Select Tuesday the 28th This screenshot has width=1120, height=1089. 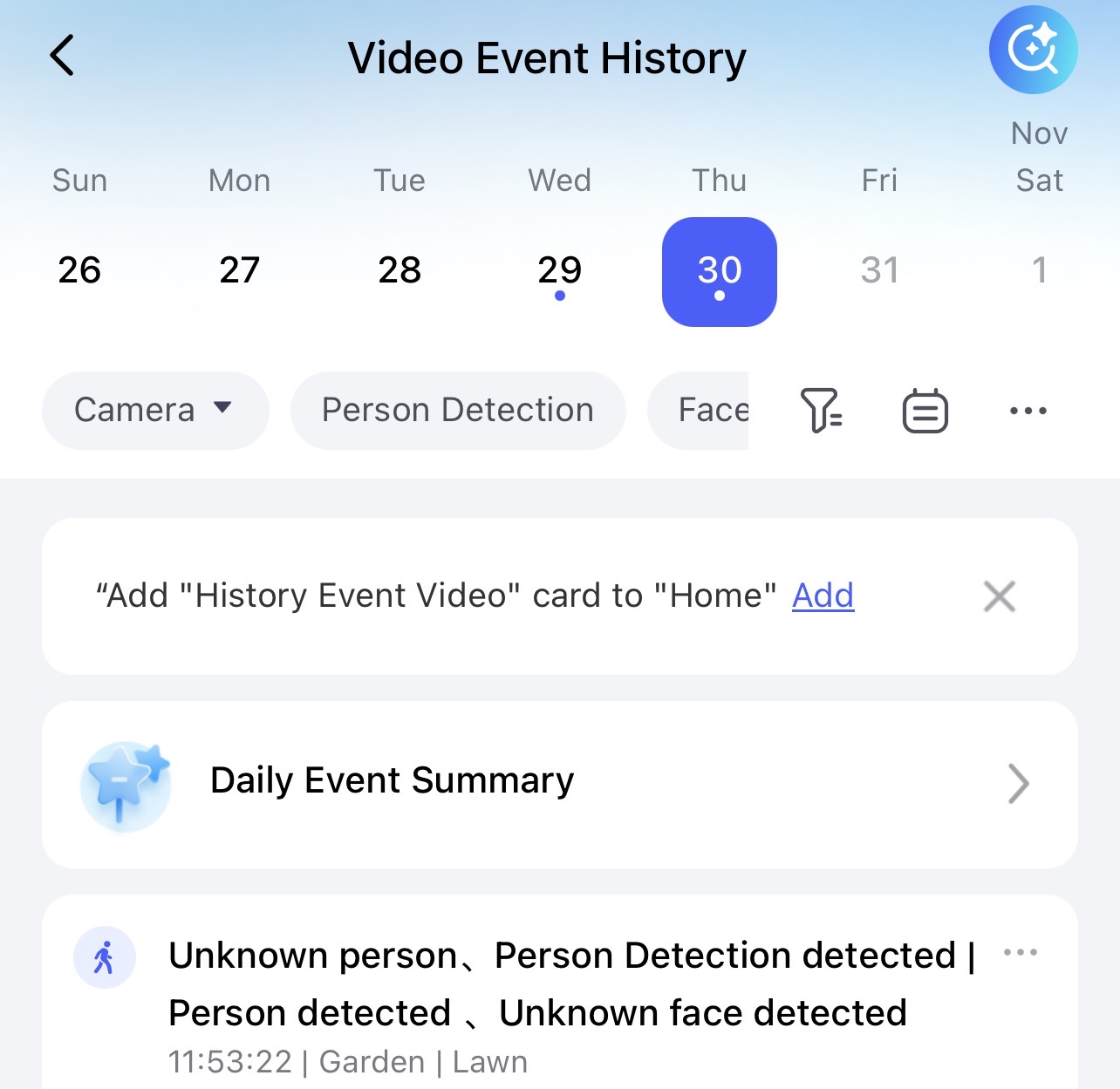400,270
